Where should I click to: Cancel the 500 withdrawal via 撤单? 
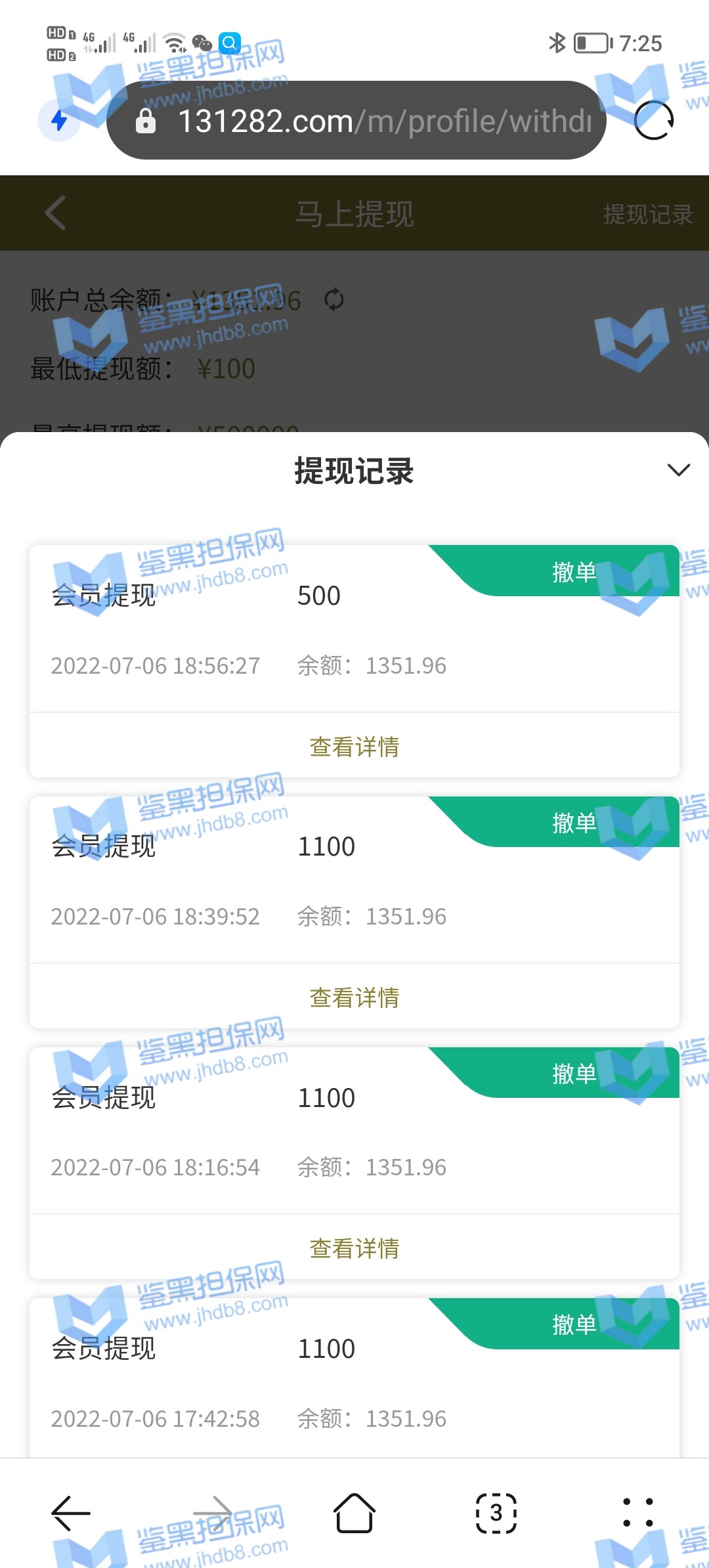(574, 572)
